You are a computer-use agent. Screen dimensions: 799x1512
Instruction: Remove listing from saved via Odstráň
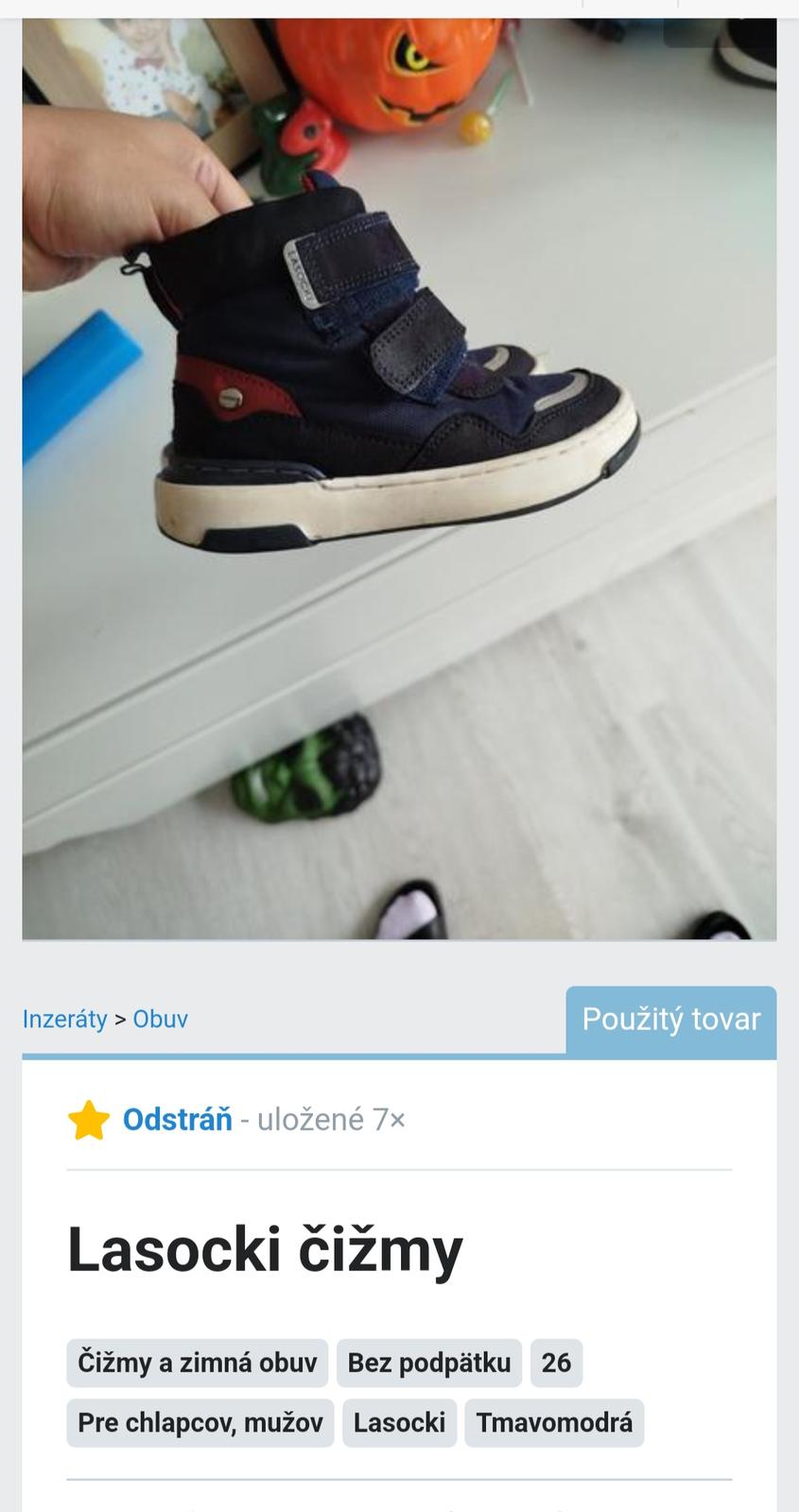point(177,1119)
